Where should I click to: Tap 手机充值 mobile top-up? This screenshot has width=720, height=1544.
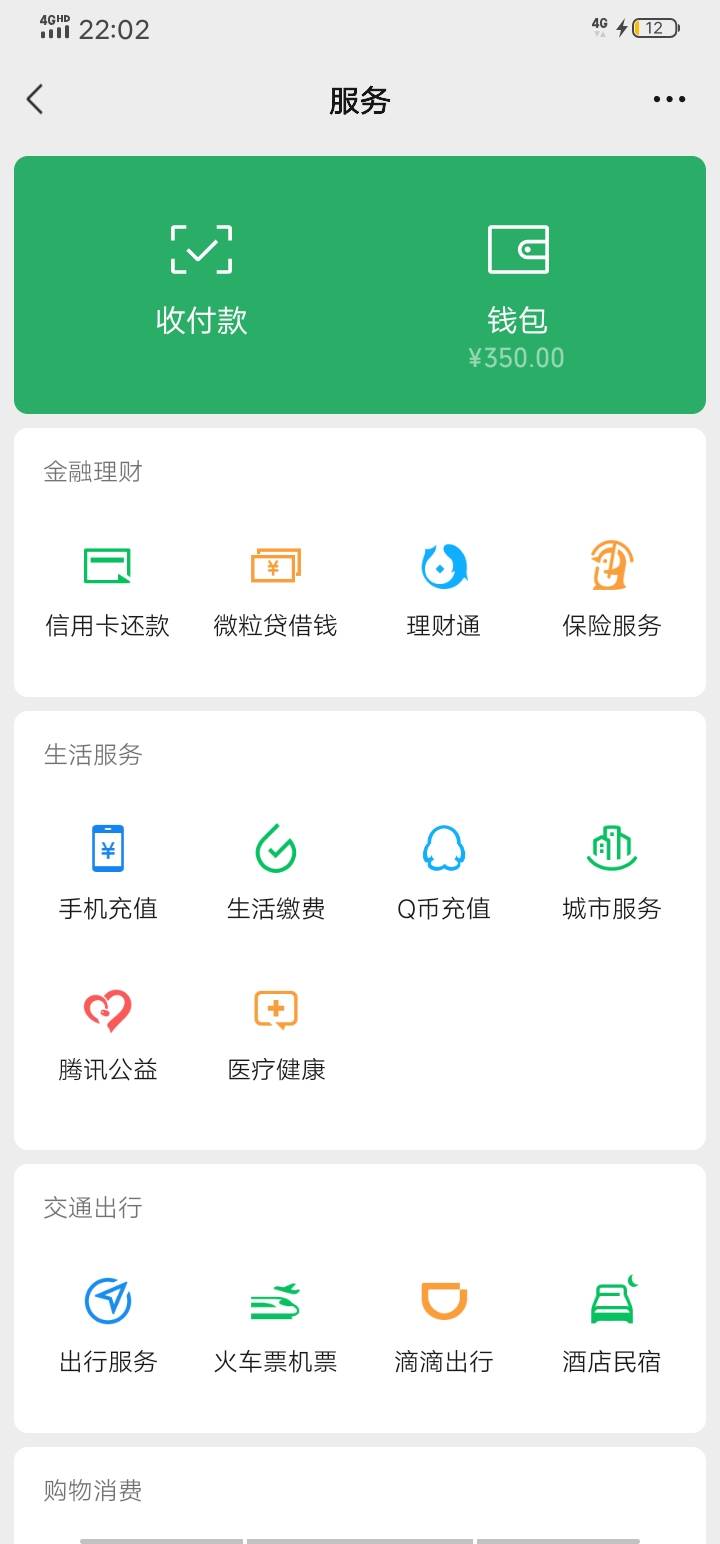[x=107, y=873]
